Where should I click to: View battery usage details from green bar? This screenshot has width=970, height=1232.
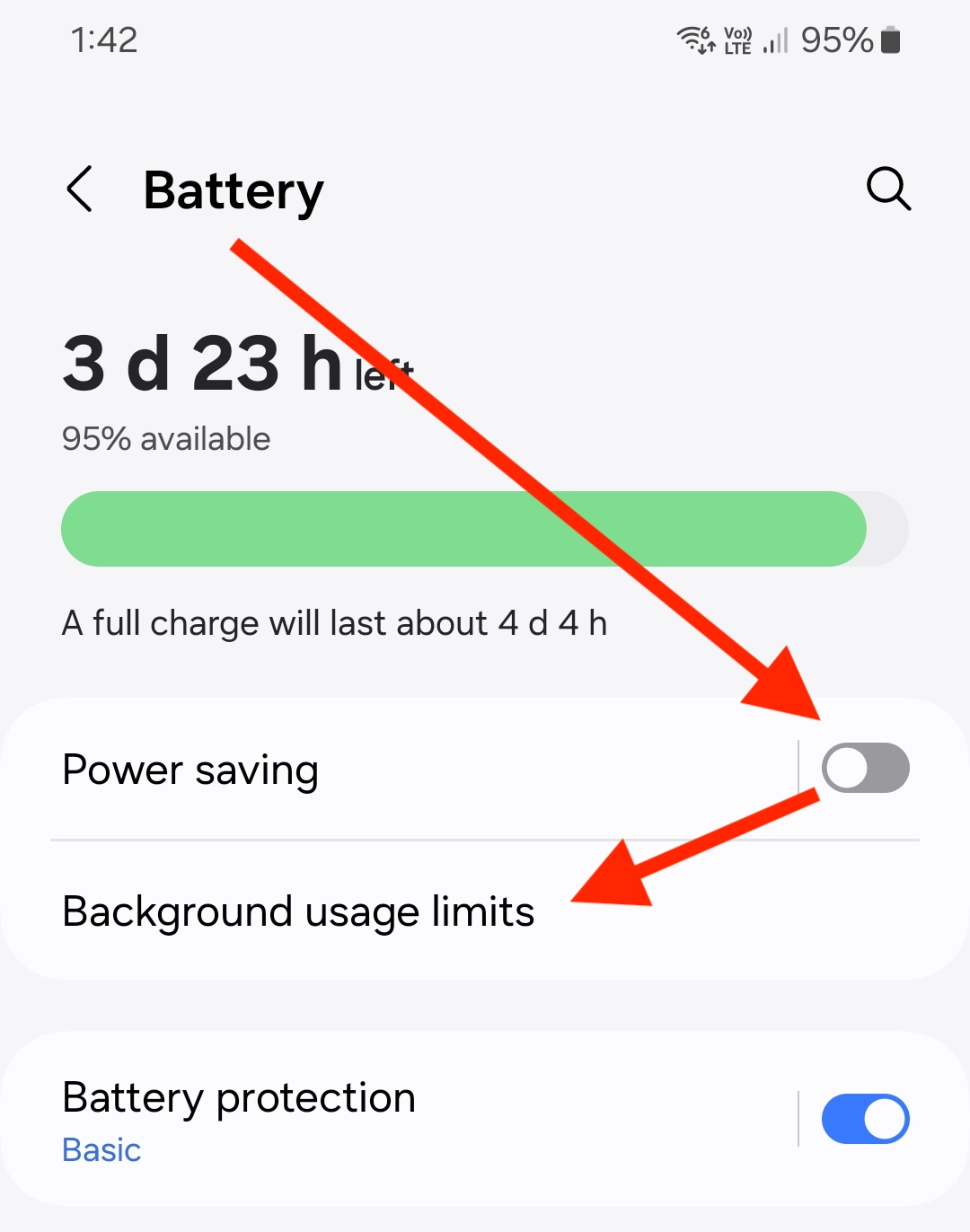point(463,529)
